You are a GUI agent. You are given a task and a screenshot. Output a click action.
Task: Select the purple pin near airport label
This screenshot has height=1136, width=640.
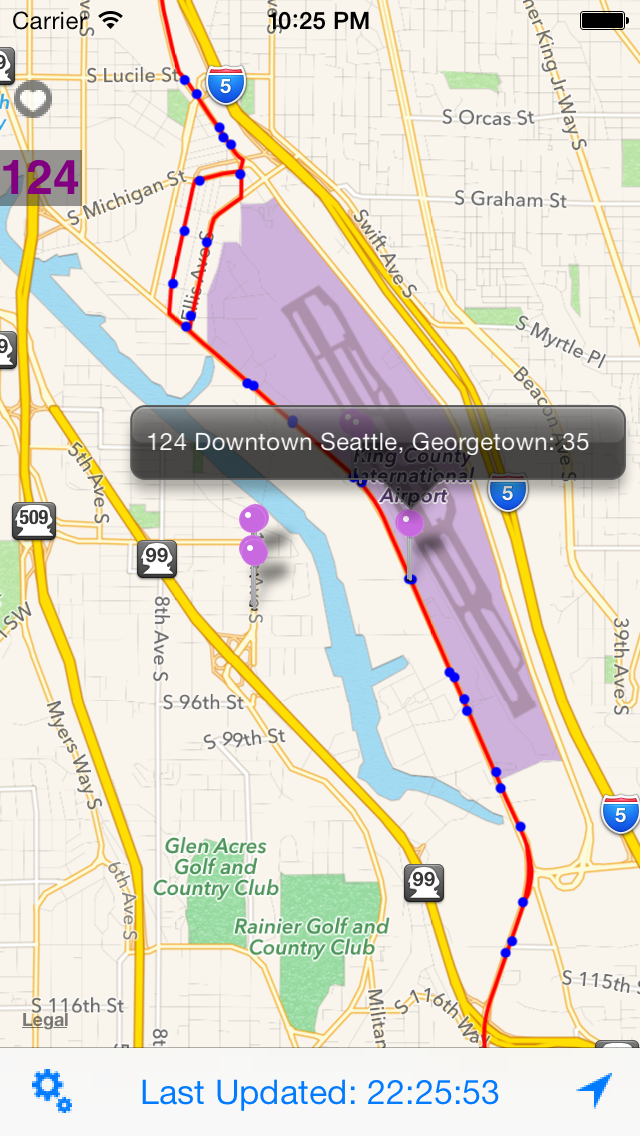tap(409, 523)
